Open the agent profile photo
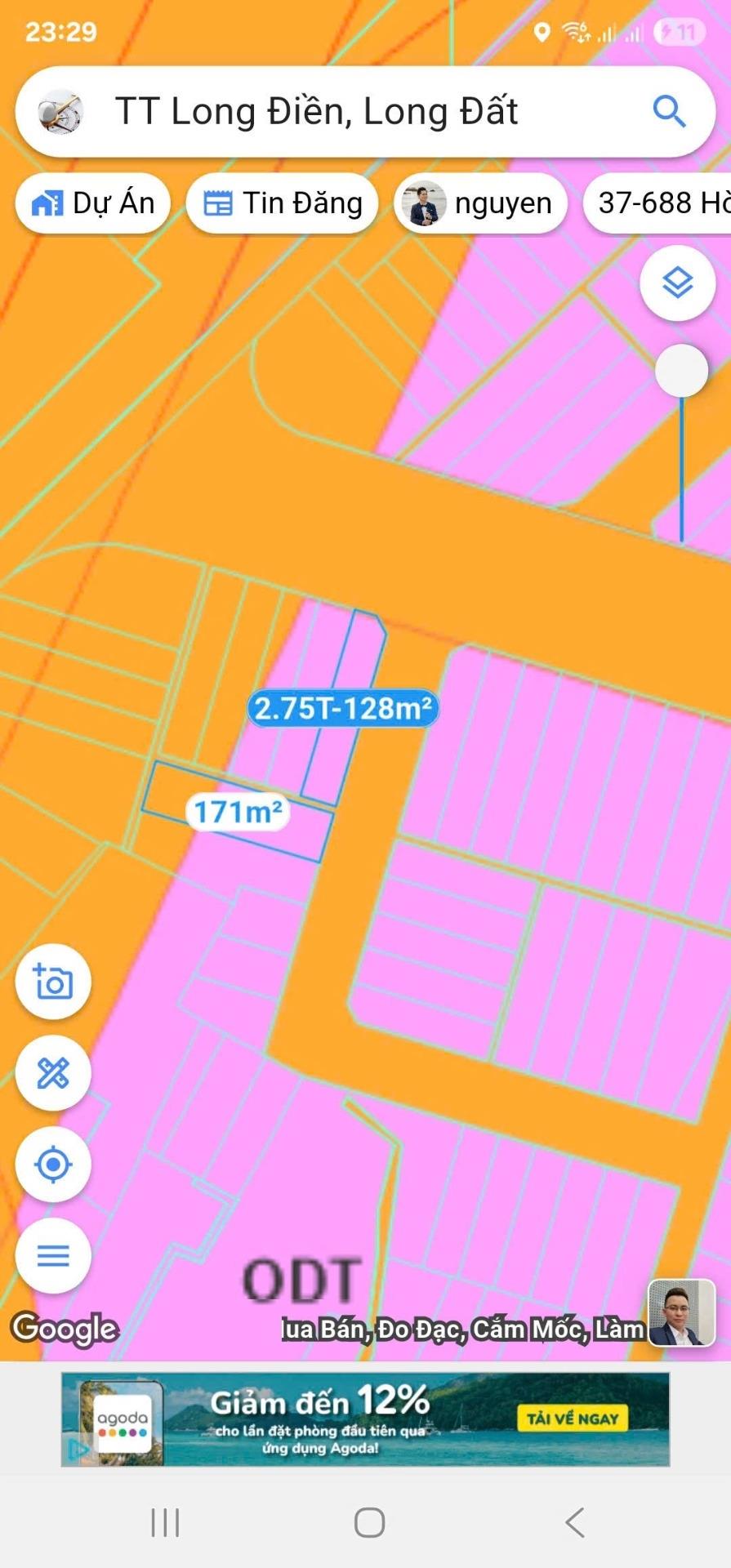 (x=681, y=1312)
